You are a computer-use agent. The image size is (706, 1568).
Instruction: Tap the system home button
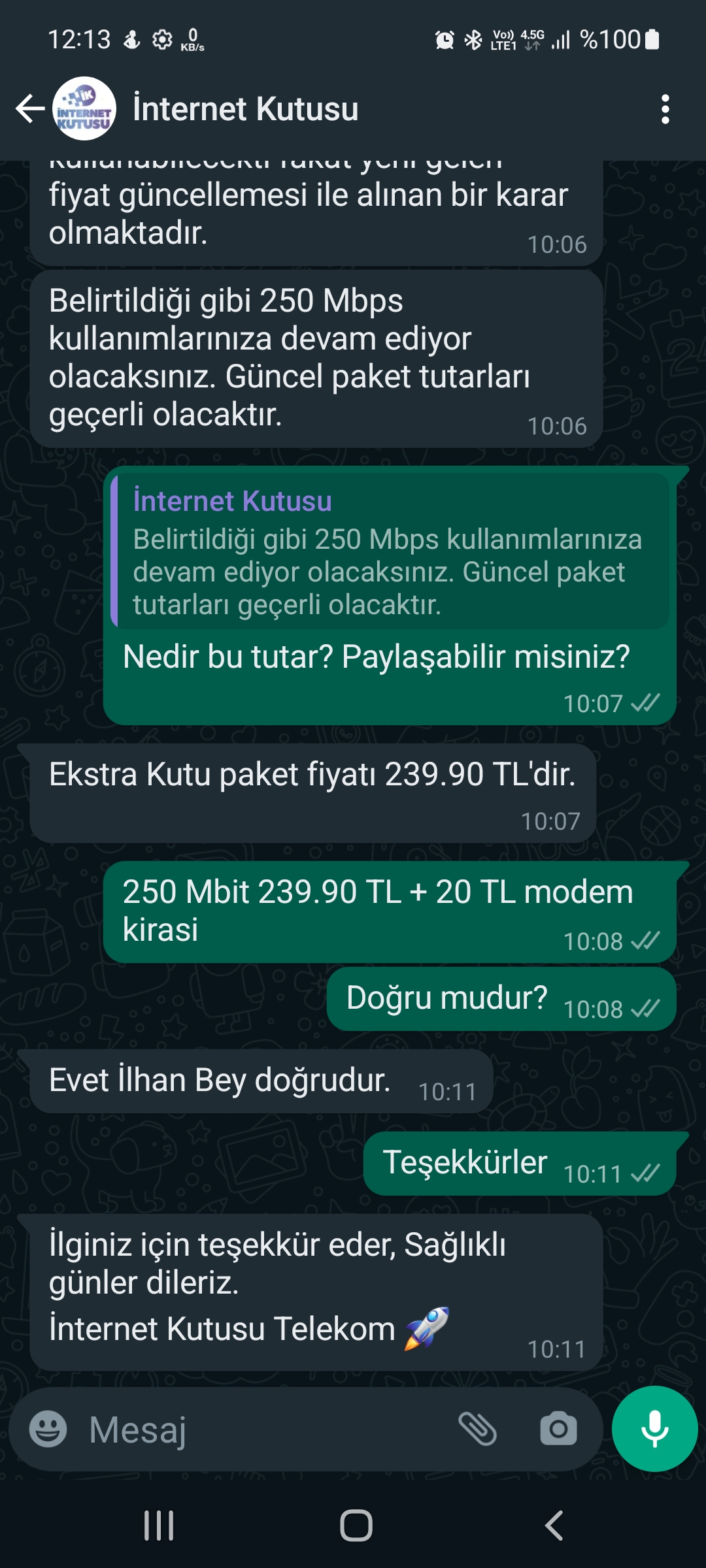356,1526
